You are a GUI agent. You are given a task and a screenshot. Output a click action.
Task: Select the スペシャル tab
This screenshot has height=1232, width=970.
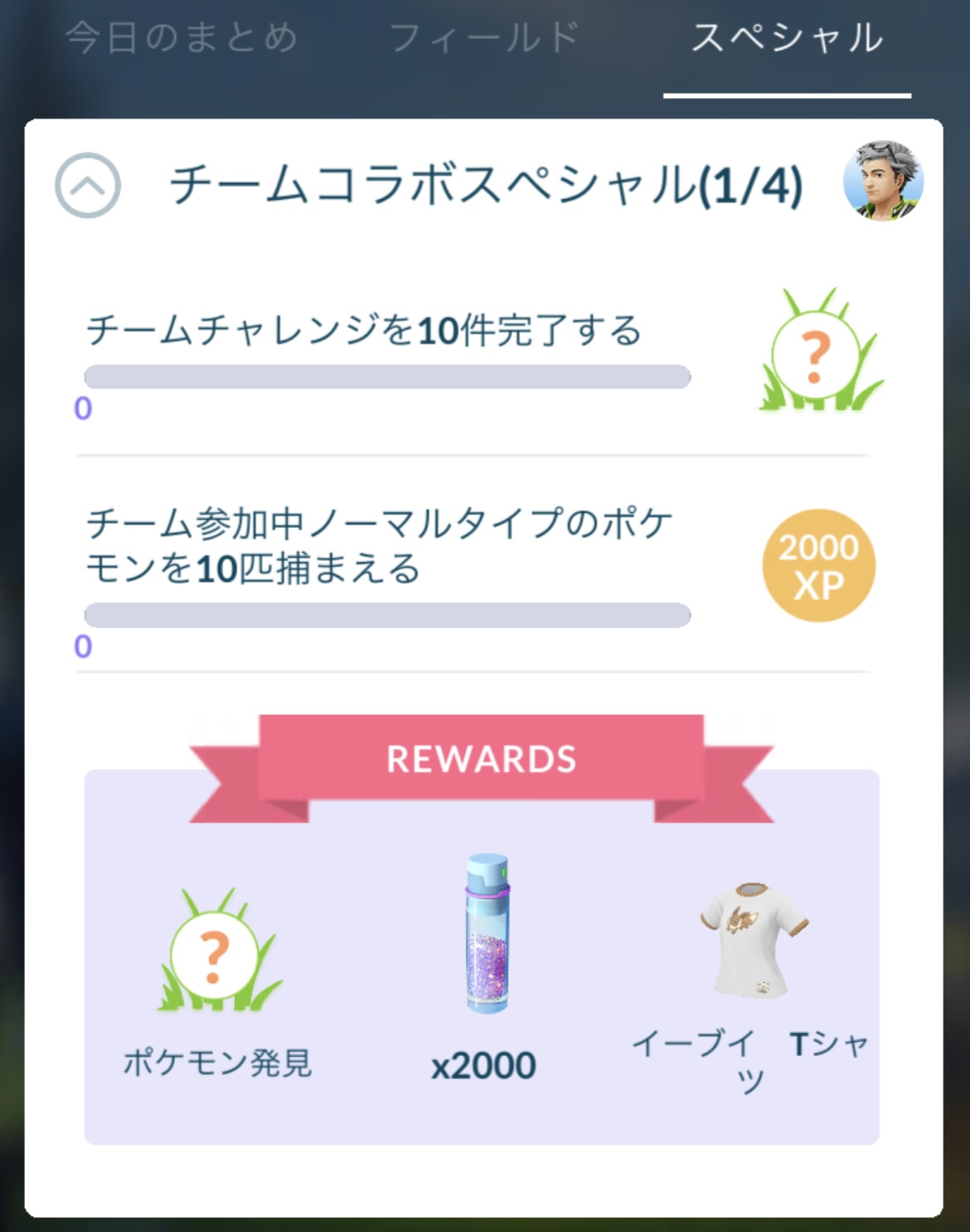click(x=787, y=38)
